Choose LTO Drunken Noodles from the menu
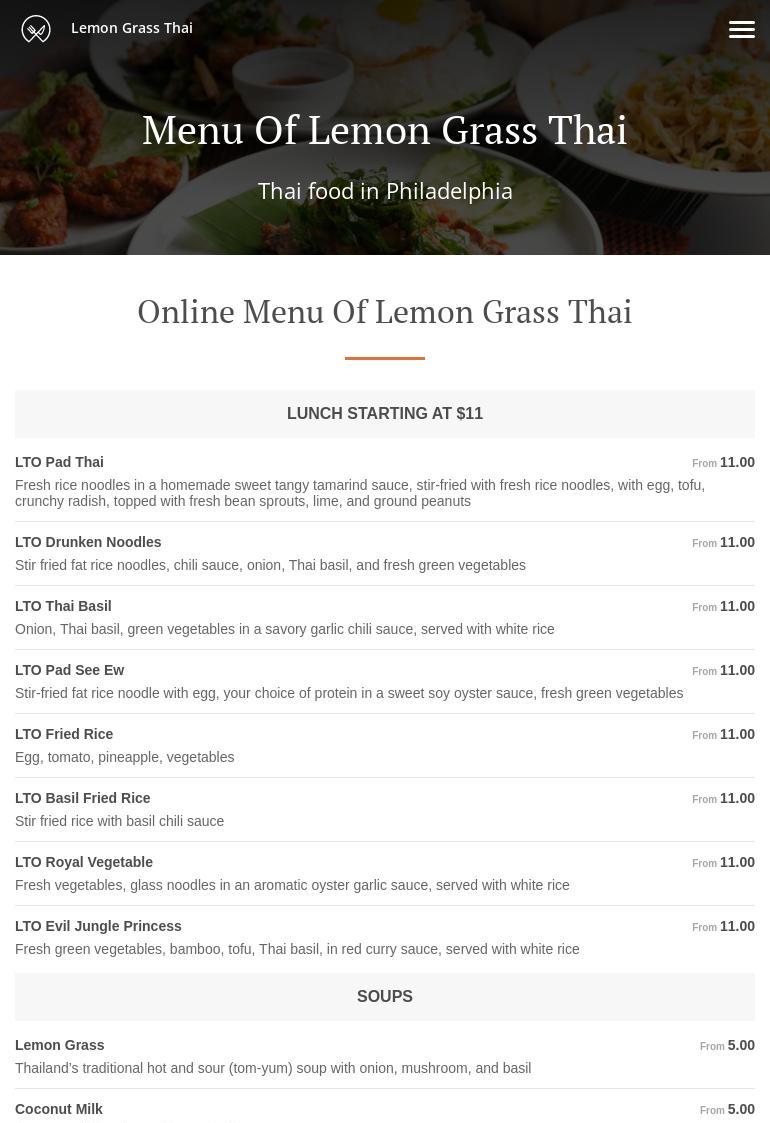The image size is (770, 1123). point(88,542)
